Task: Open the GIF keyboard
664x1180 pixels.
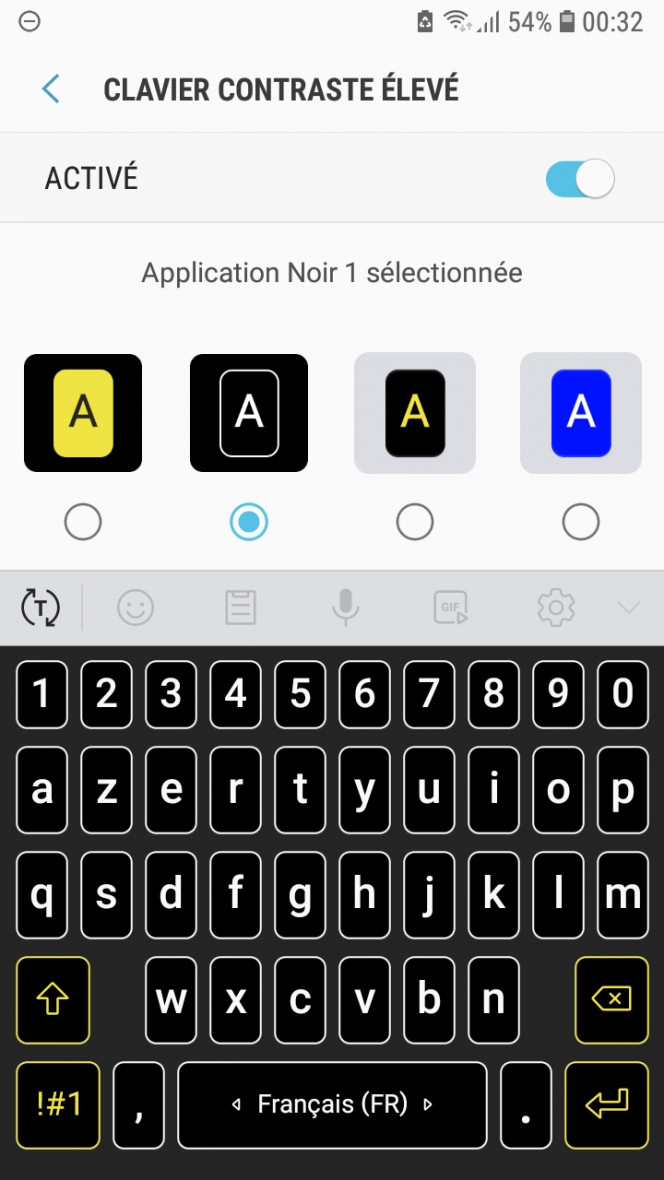Action: (450, 607)
